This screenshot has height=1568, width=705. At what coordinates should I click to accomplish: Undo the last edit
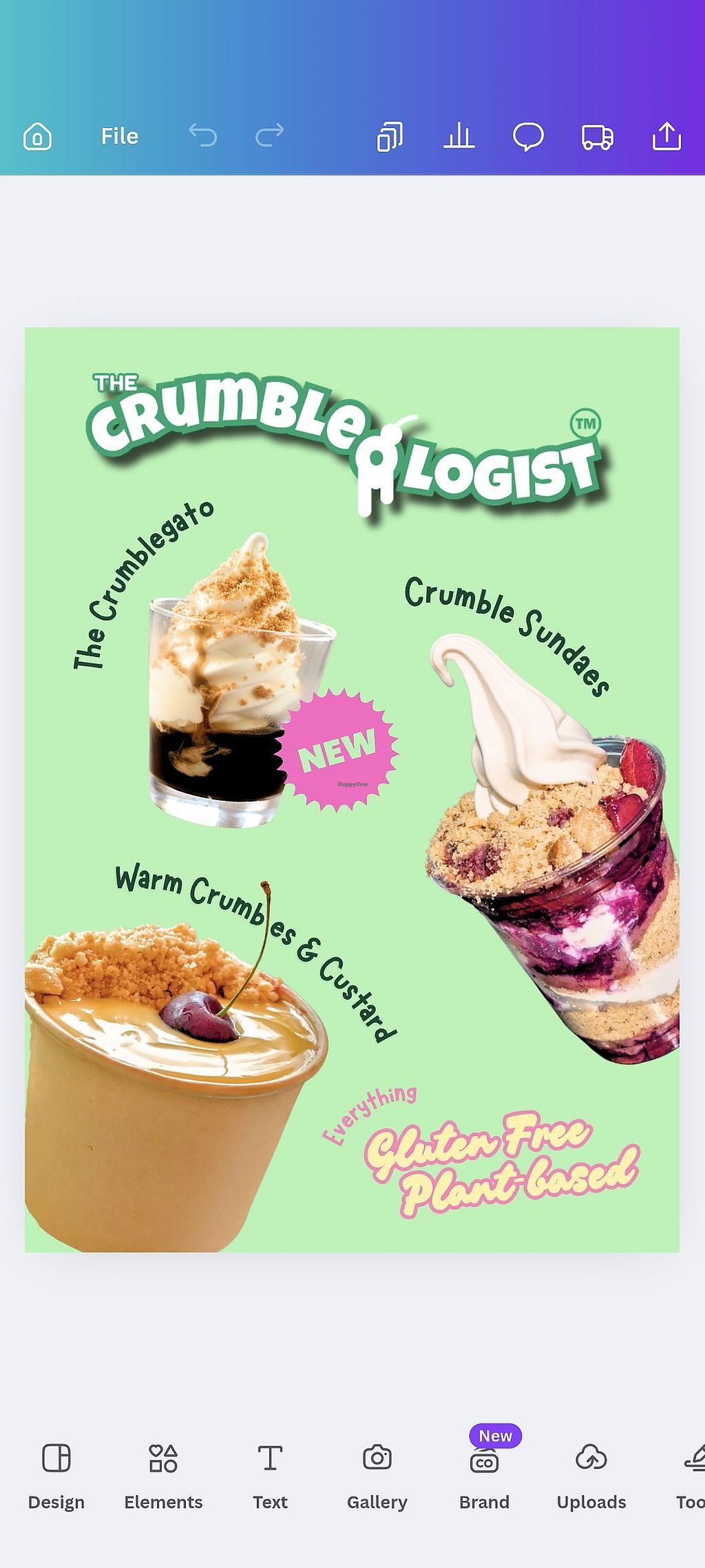(x=202, y=136)
